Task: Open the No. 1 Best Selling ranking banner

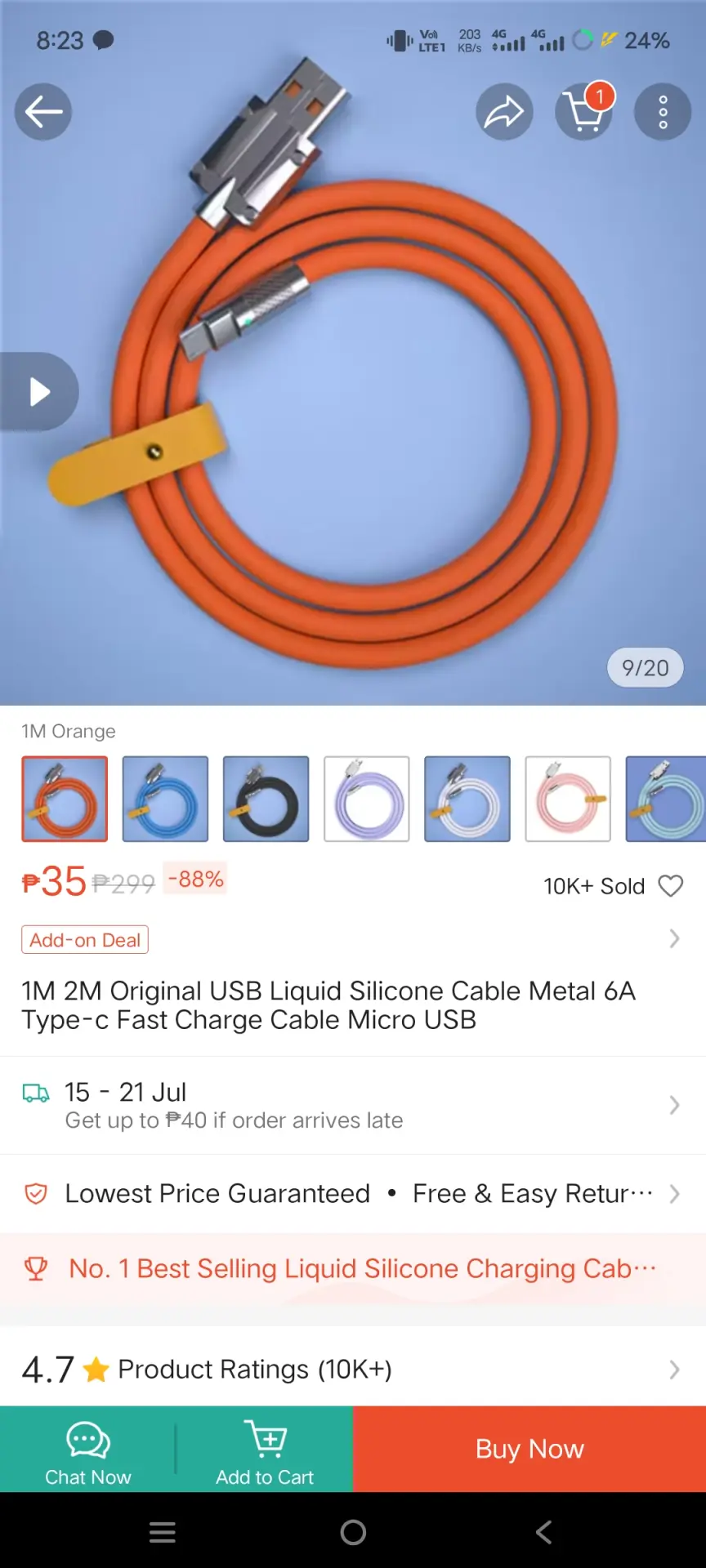Action: (x=353, y=1268)
